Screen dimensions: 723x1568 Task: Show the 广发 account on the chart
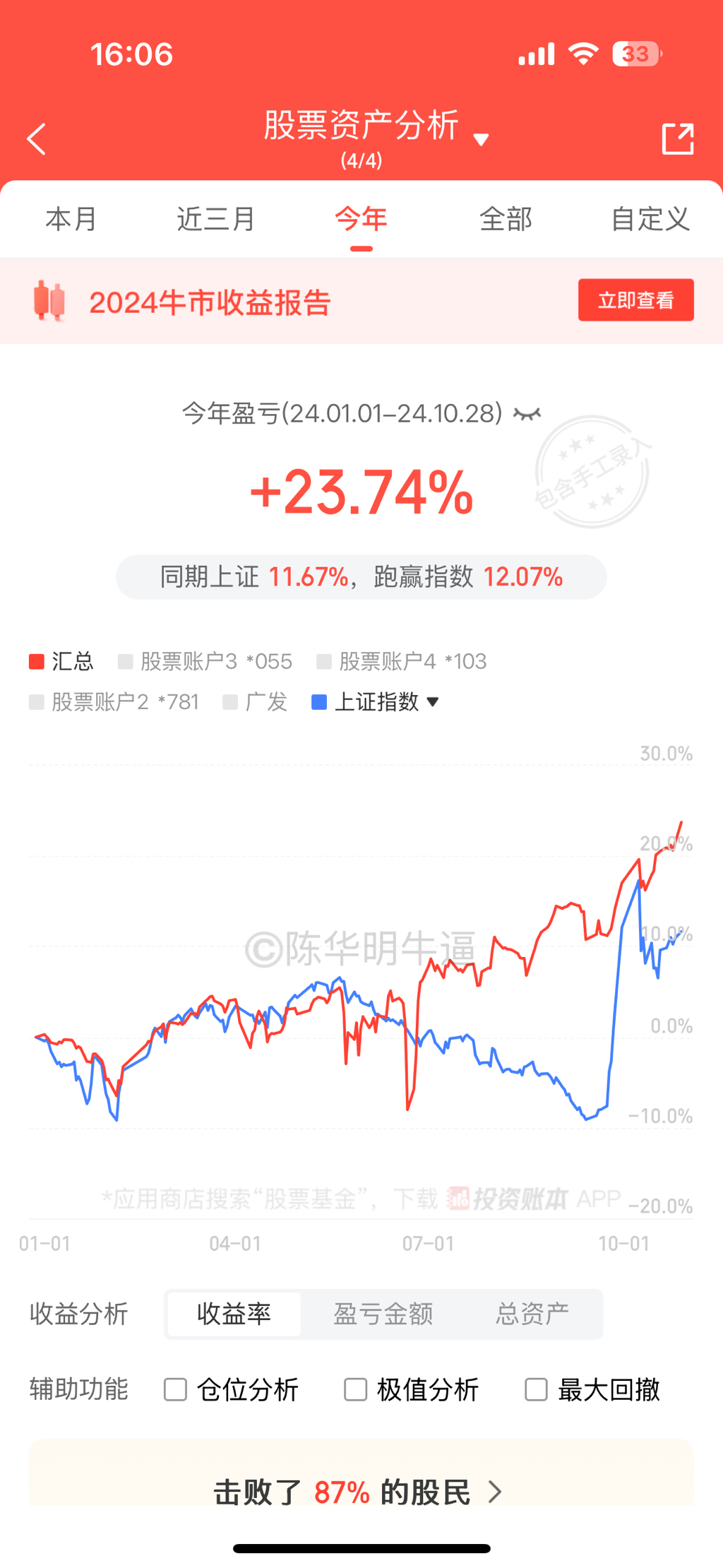click(255, 701)
